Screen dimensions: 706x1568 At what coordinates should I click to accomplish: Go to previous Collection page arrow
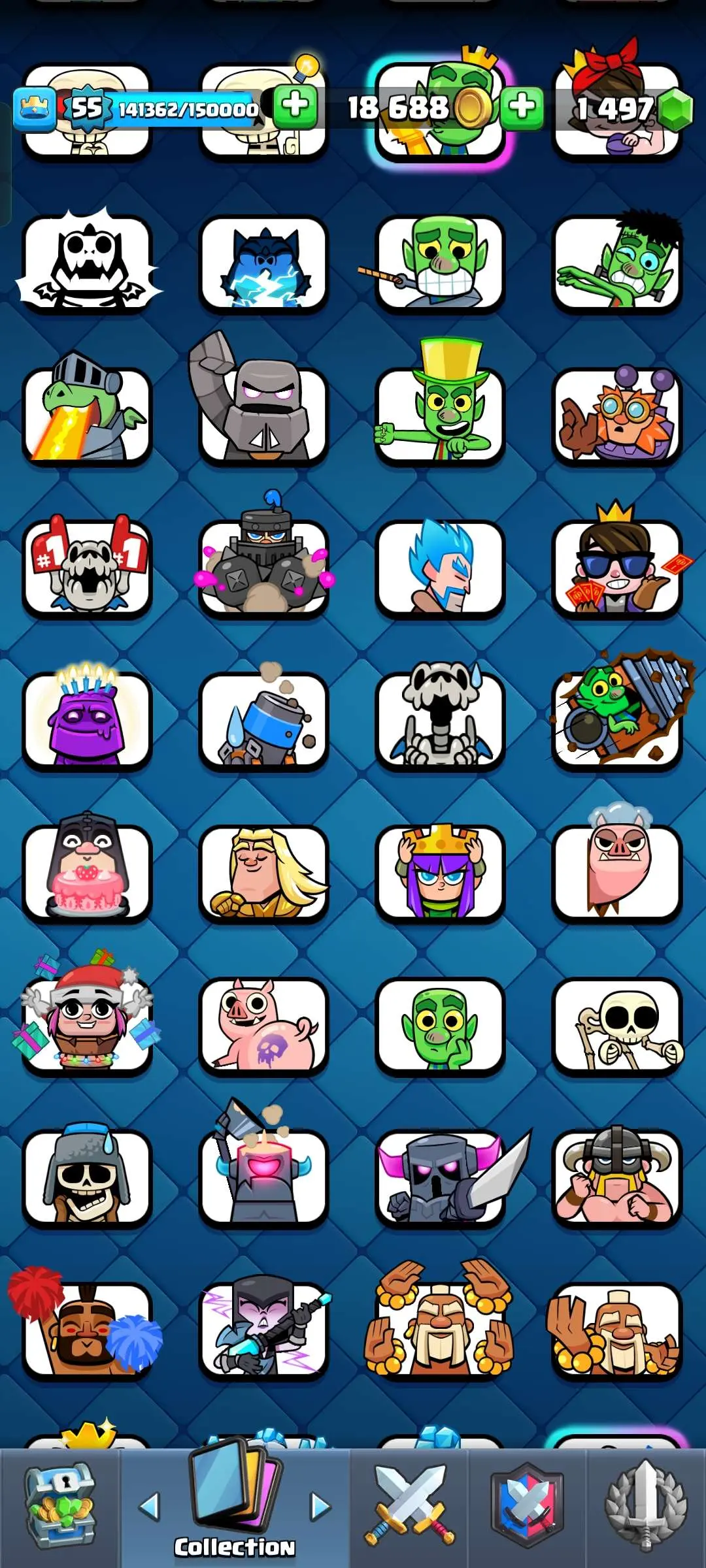pyautogui.click(x=150, y=1505)
